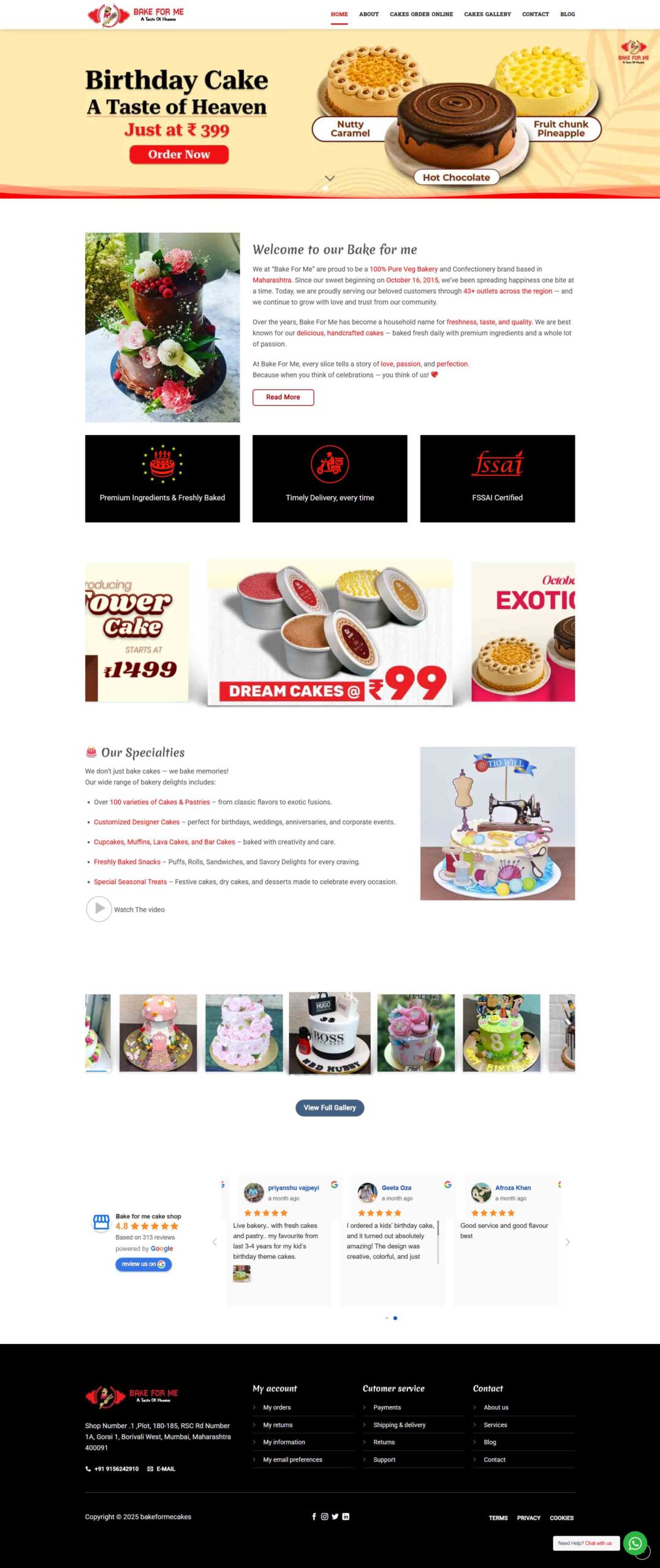Select the E-MAIL envelope icon in footer
The height and width of the screenshot is (1568, 660).
coord(149,1469)
